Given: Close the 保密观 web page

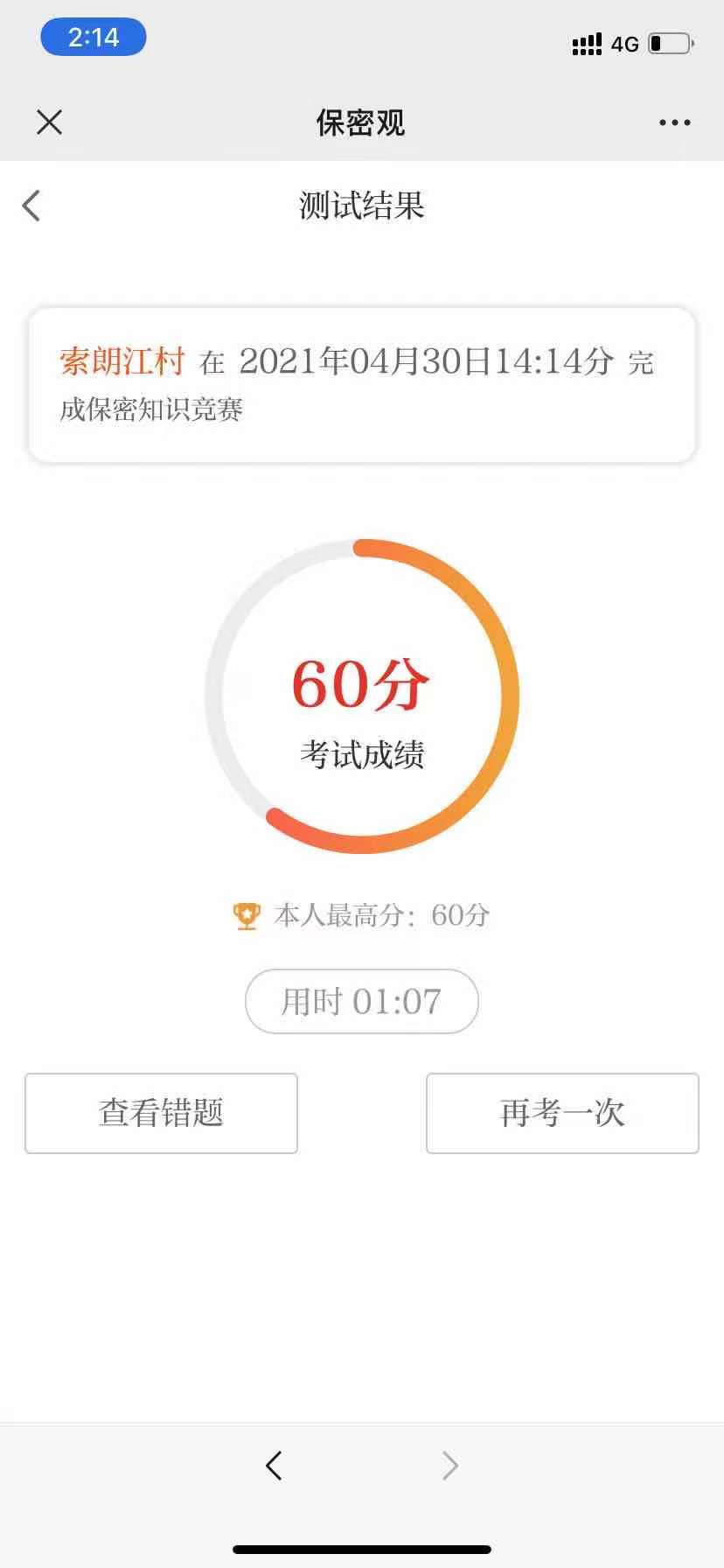Looking at the screenshot, I should [50, 122].
